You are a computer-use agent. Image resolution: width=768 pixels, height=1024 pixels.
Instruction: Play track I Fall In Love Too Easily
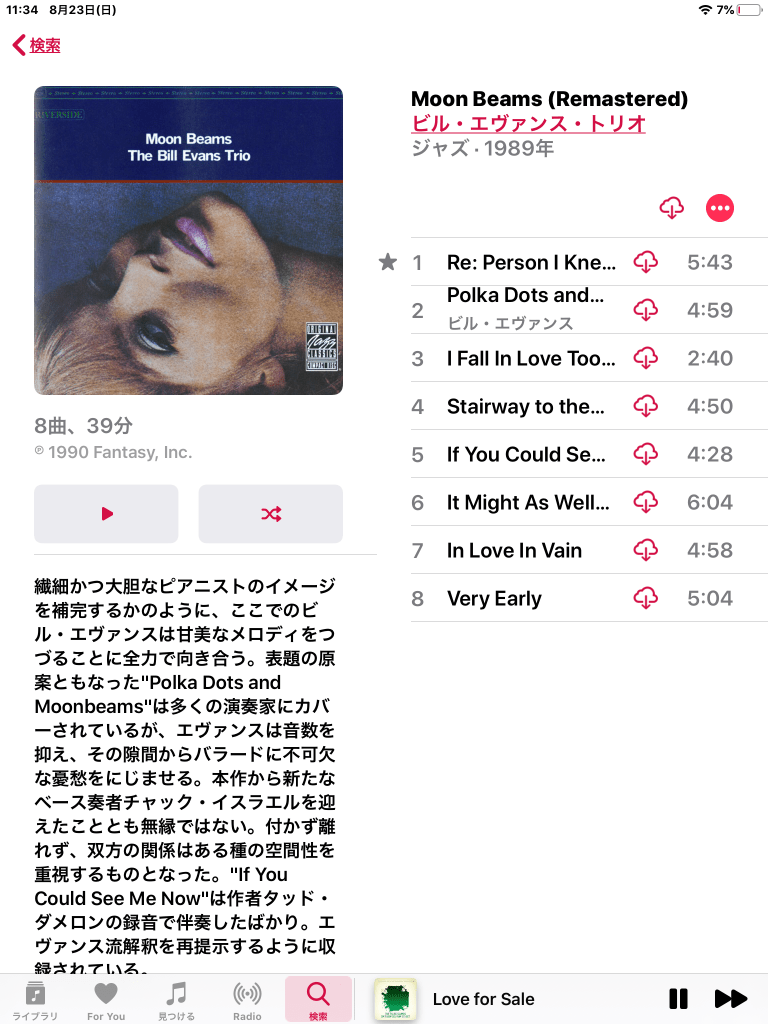pos(531,358)
